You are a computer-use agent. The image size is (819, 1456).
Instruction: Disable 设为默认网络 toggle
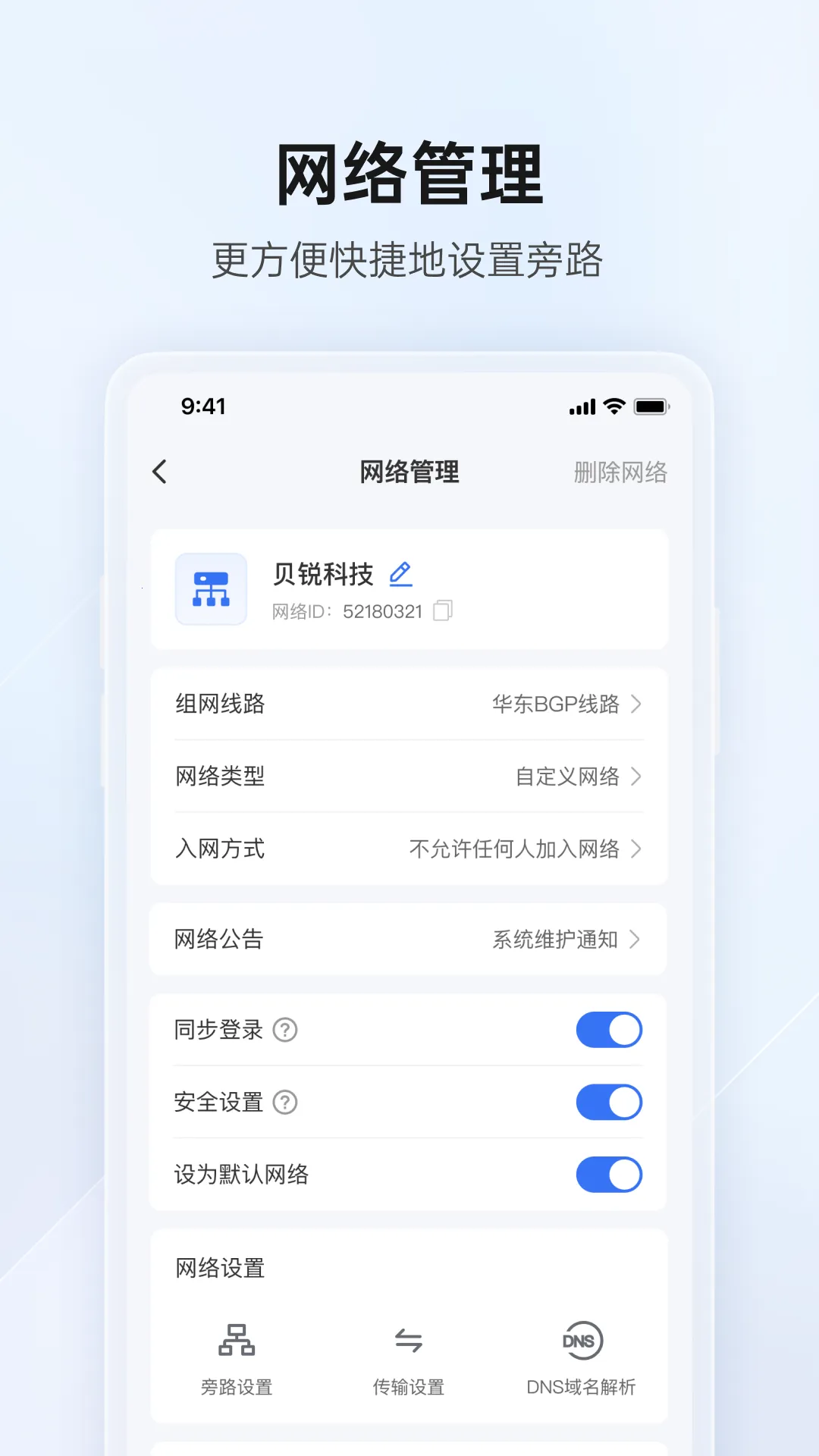click(609, 1175)
